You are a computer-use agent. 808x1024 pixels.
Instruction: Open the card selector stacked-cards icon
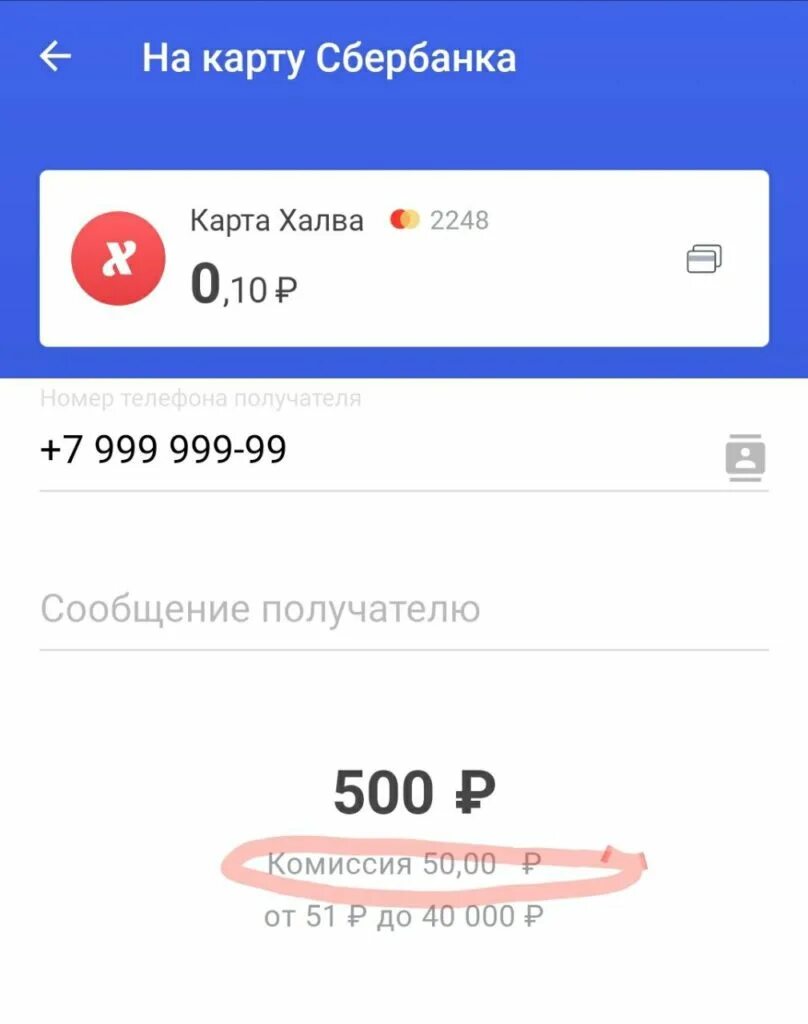(x=703, y=258)
